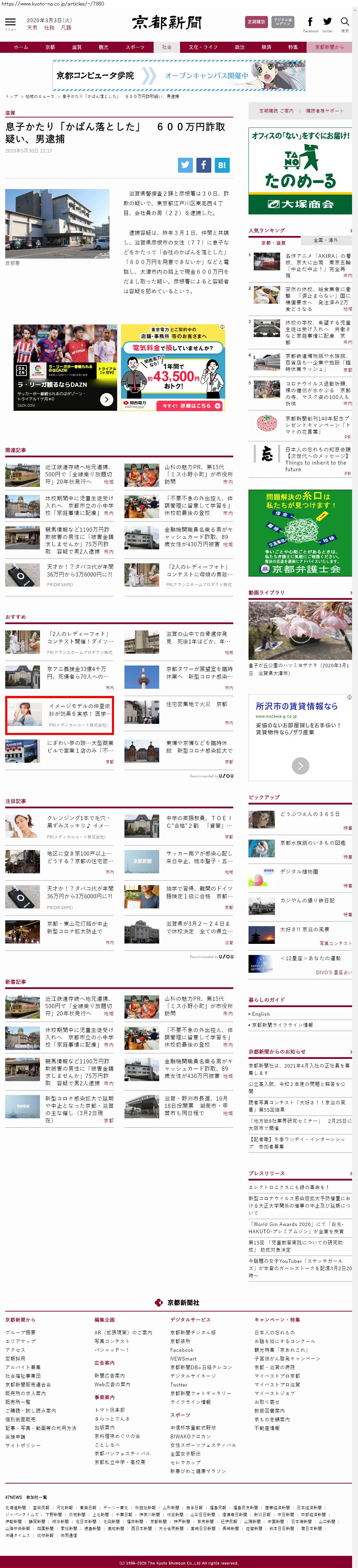Open the 定期購読 ご案内 link

coord(276,111)
